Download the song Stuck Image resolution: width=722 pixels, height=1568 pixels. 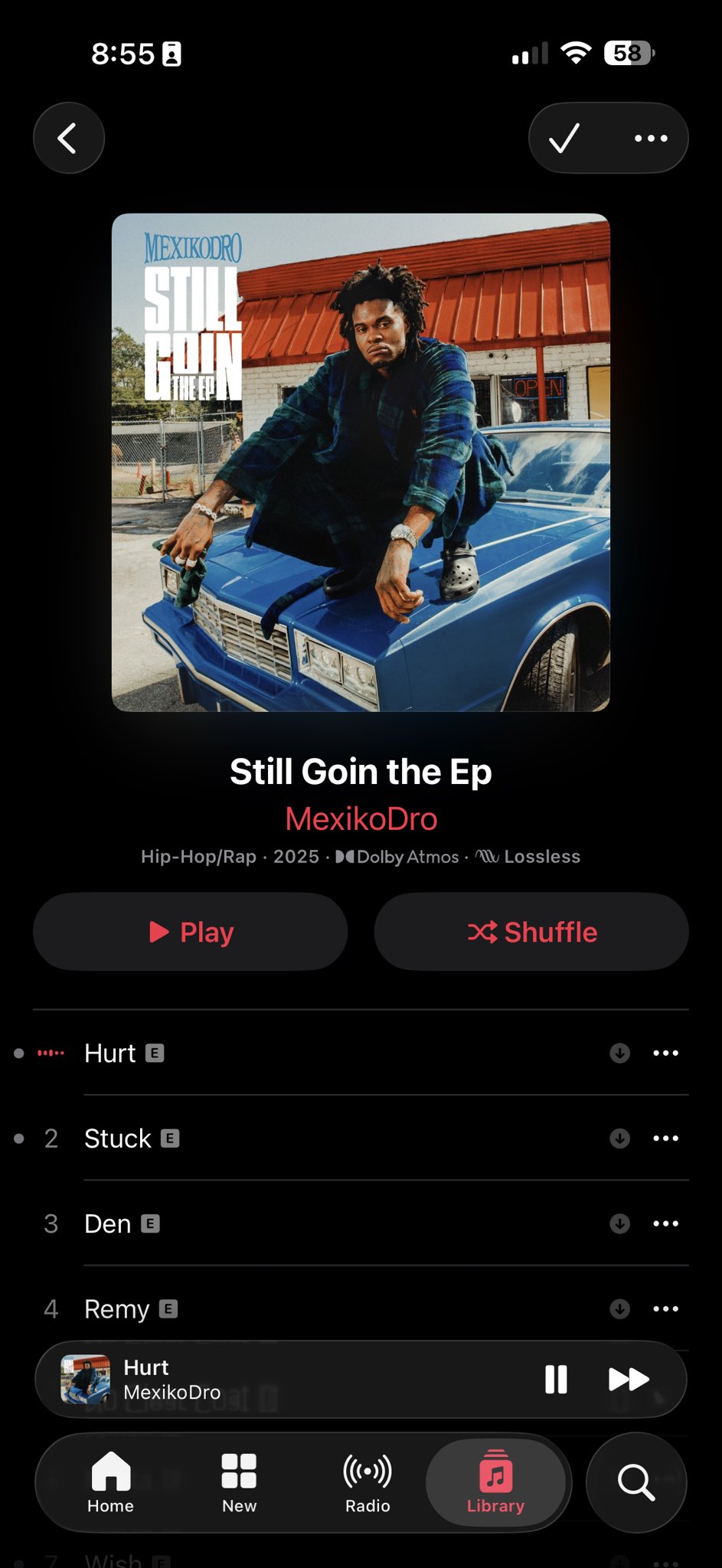(x=620, y=1138)
